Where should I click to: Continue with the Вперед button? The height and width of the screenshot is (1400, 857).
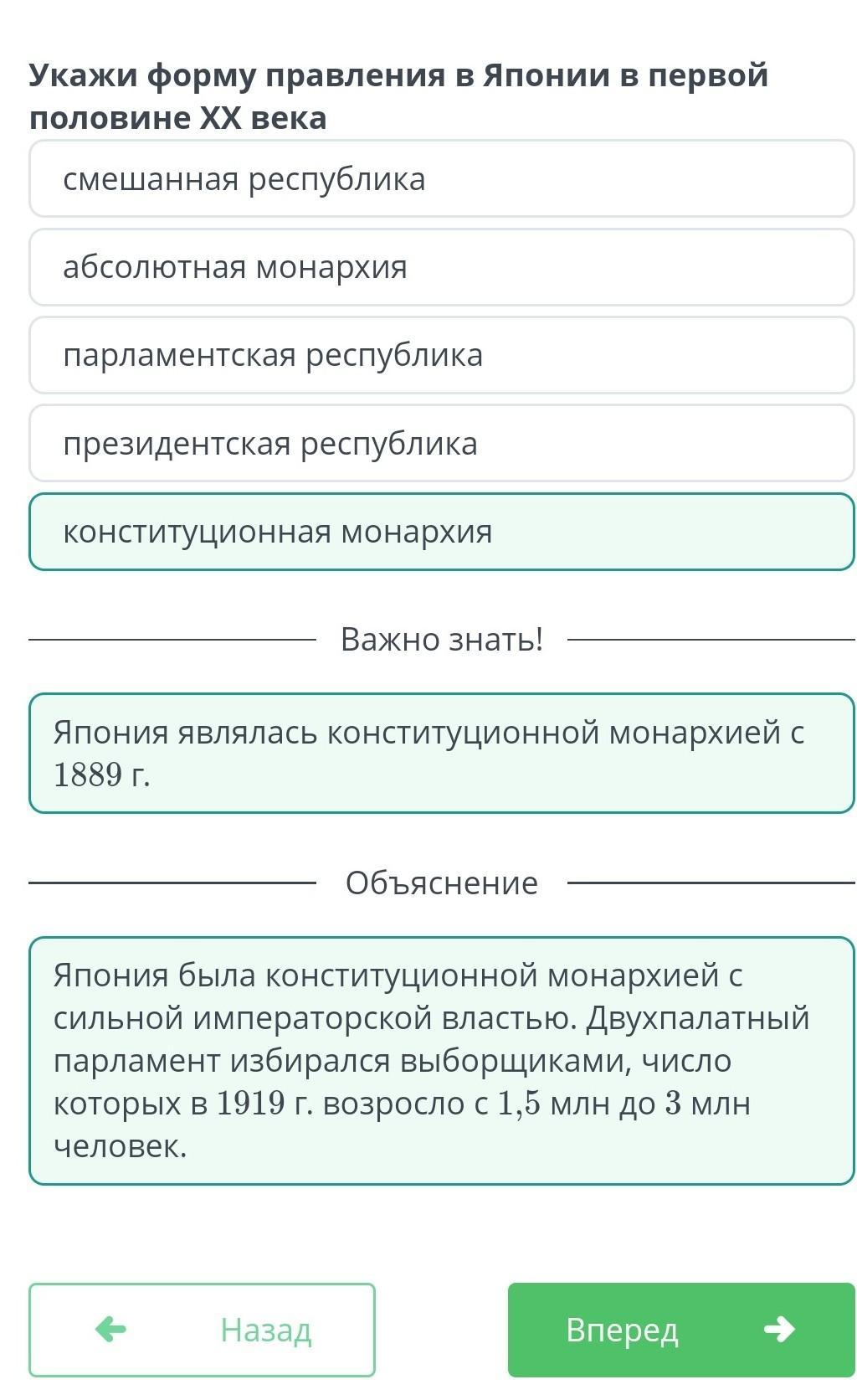[x=680, y=1330]
